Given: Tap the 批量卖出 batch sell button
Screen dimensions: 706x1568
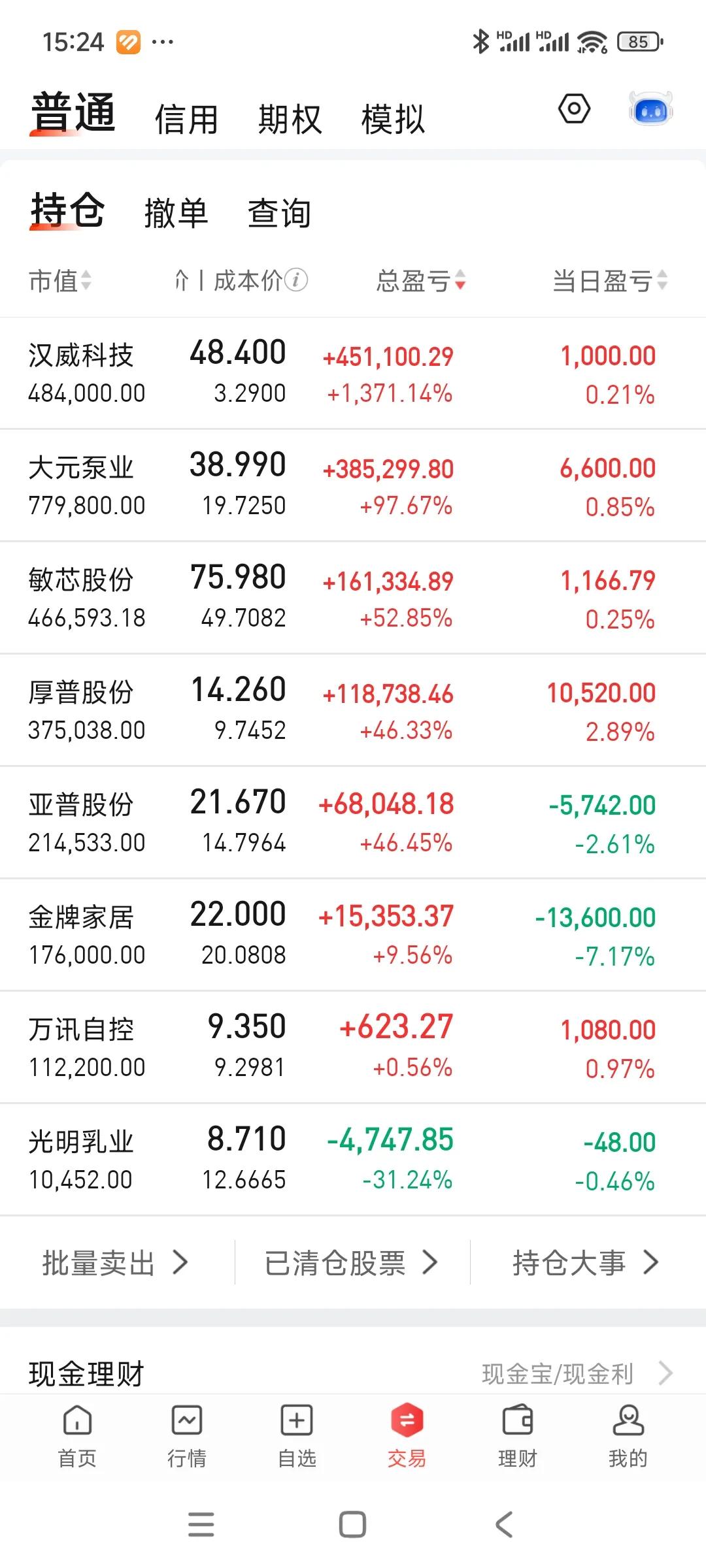Looking at the screenshot, I should coord(114,1261).
